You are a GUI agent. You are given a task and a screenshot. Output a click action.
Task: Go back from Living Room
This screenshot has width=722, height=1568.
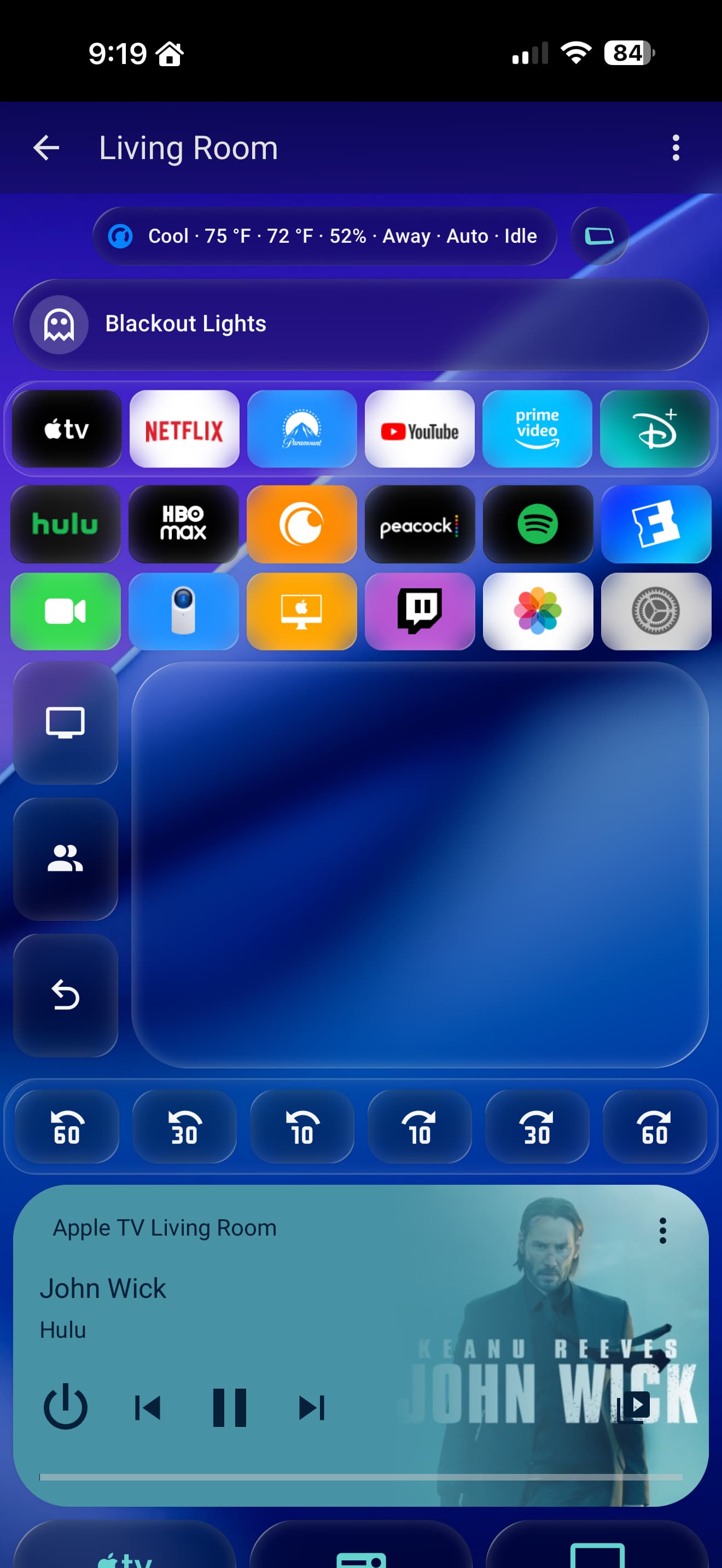tap(46, 148)
